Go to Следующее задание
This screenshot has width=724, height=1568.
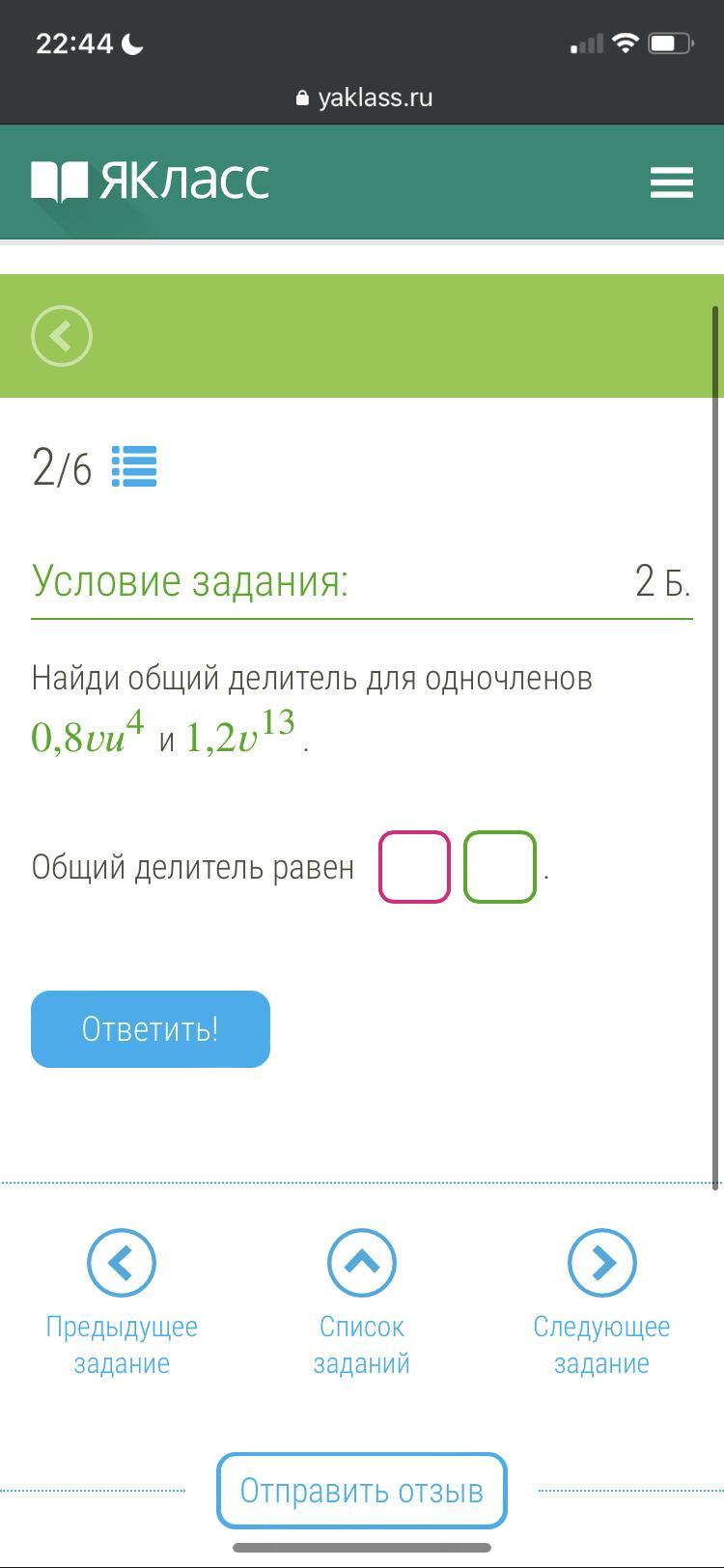601,1302
